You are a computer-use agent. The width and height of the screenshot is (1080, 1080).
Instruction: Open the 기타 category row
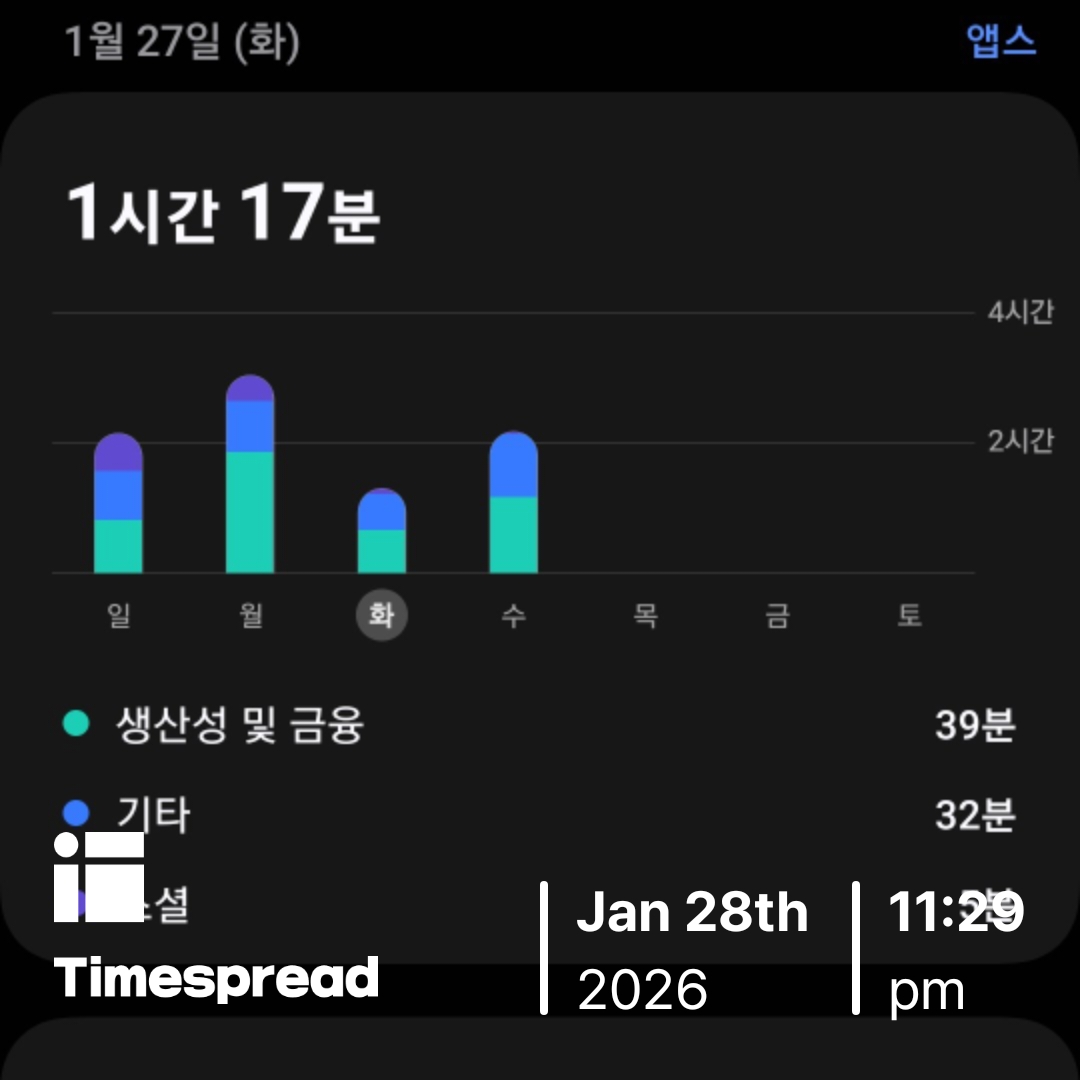[x=538, y=815]
